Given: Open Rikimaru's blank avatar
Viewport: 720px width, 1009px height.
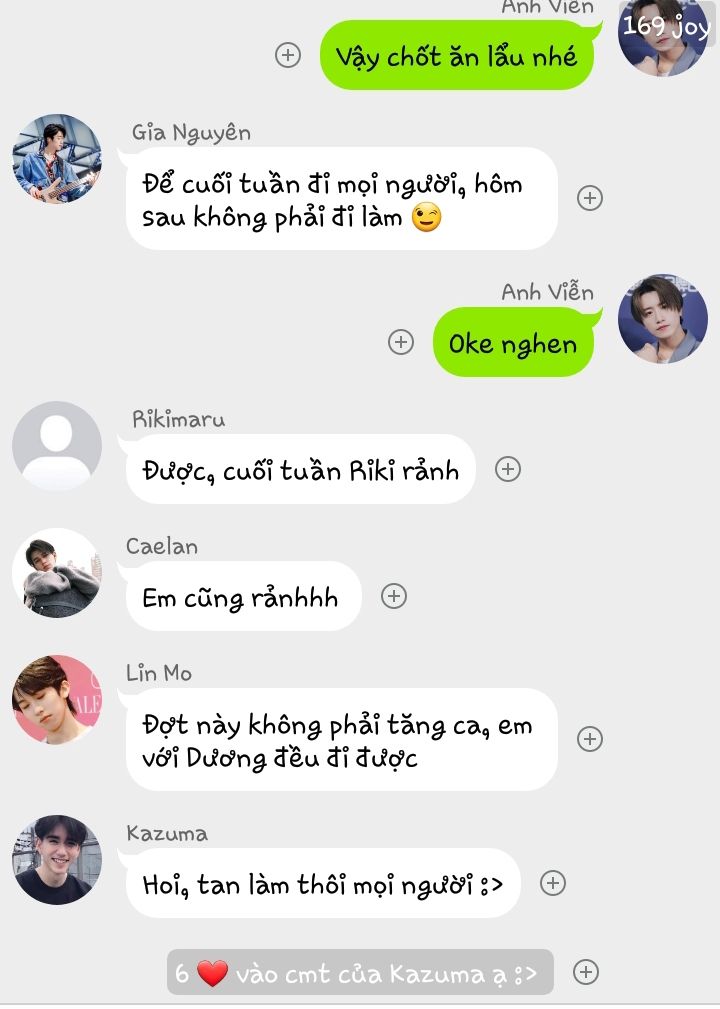Looking at the screenshot, I should pos(57,446).
